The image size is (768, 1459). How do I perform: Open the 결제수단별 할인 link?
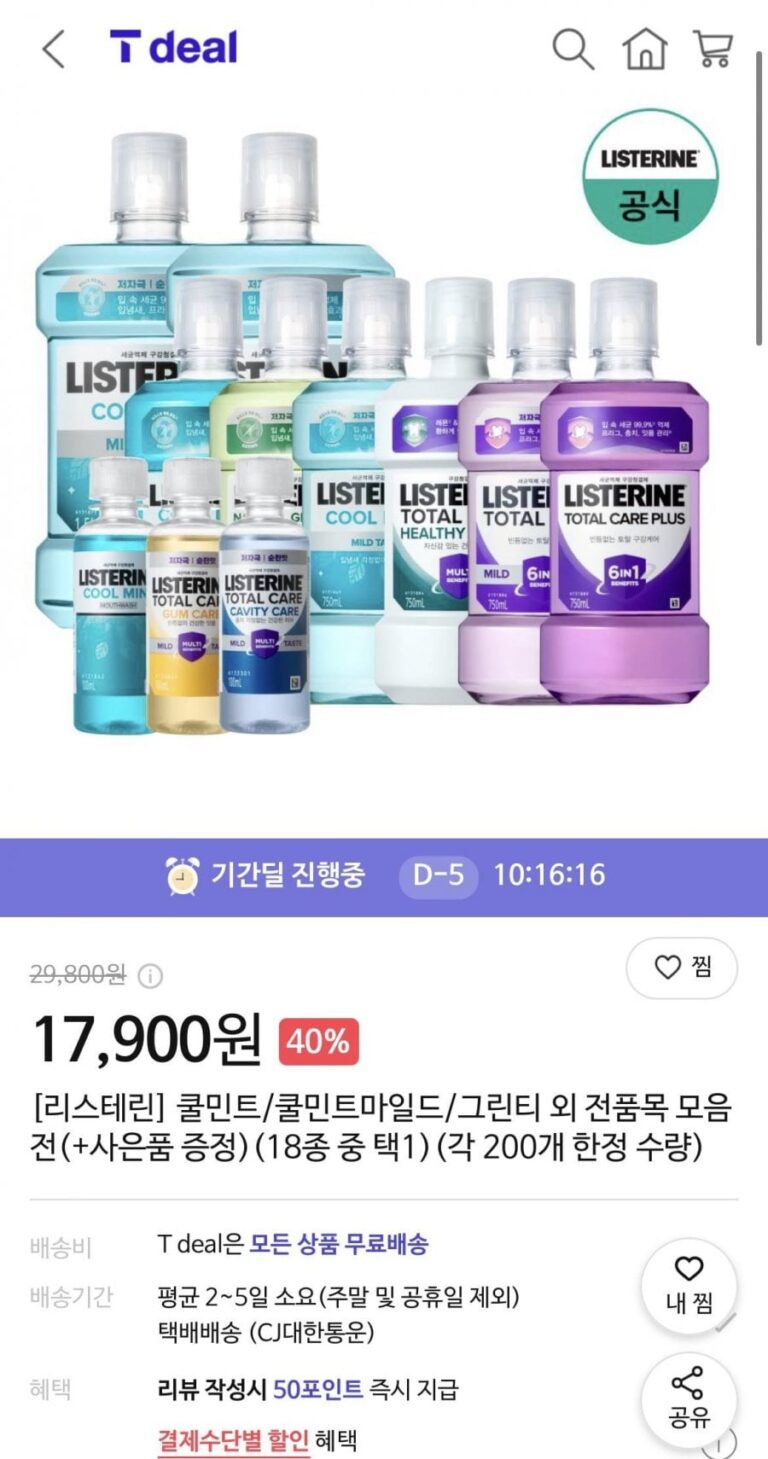(x=233, y=1440)
